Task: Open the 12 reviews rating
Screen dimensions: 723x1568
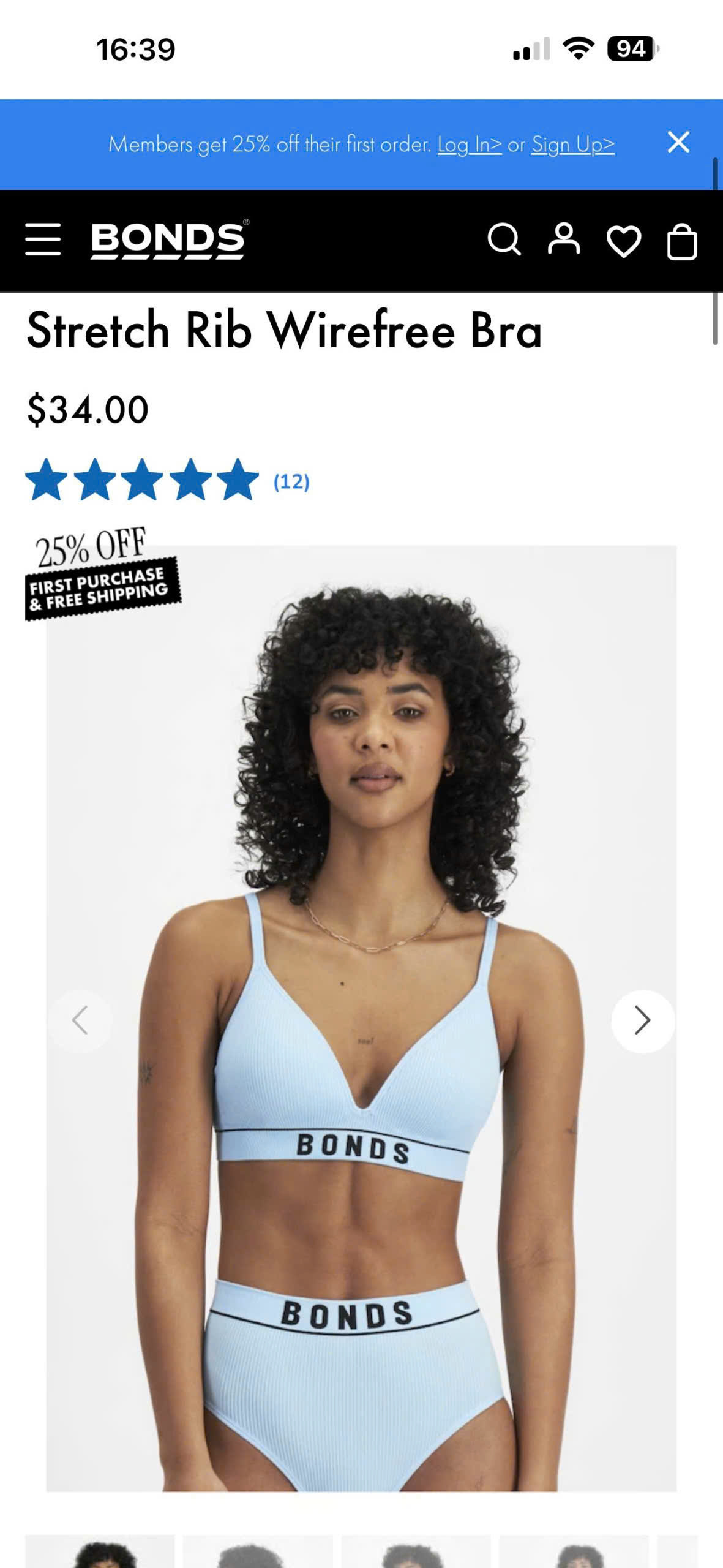Action: [x=291, y=481]
